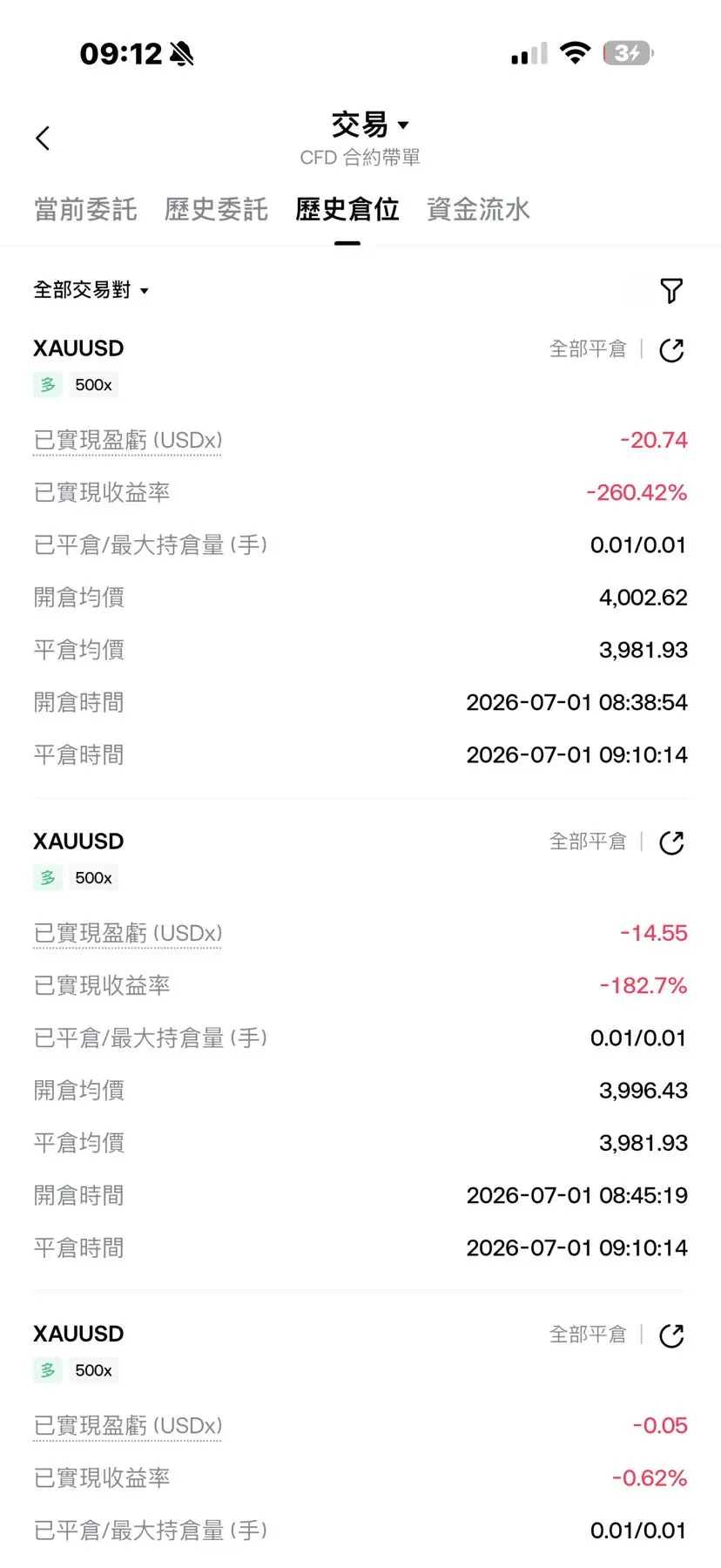Share the XAUUSD position with -0.05 loss
The width and height of the screenshot is (721, 1568).
click(x=671, y=1336)
